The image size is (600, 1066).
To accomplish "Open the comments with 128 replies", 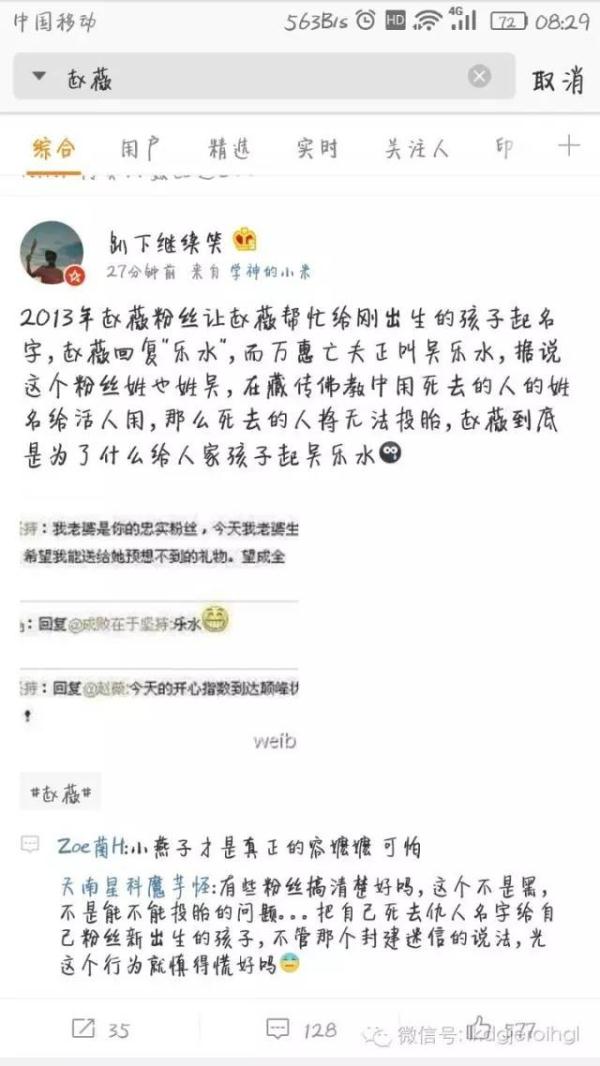I will click(x=300, y=1029).
